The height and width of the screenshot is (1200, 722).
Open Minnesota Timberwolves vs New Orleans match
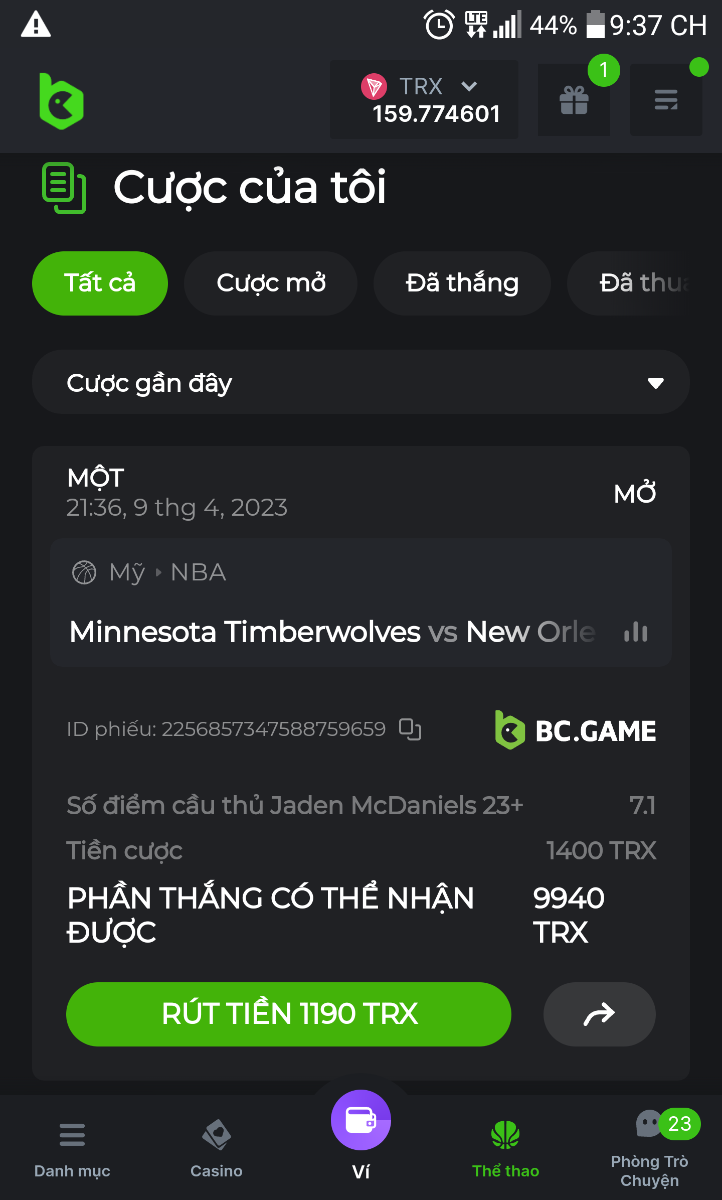point(330,632)
